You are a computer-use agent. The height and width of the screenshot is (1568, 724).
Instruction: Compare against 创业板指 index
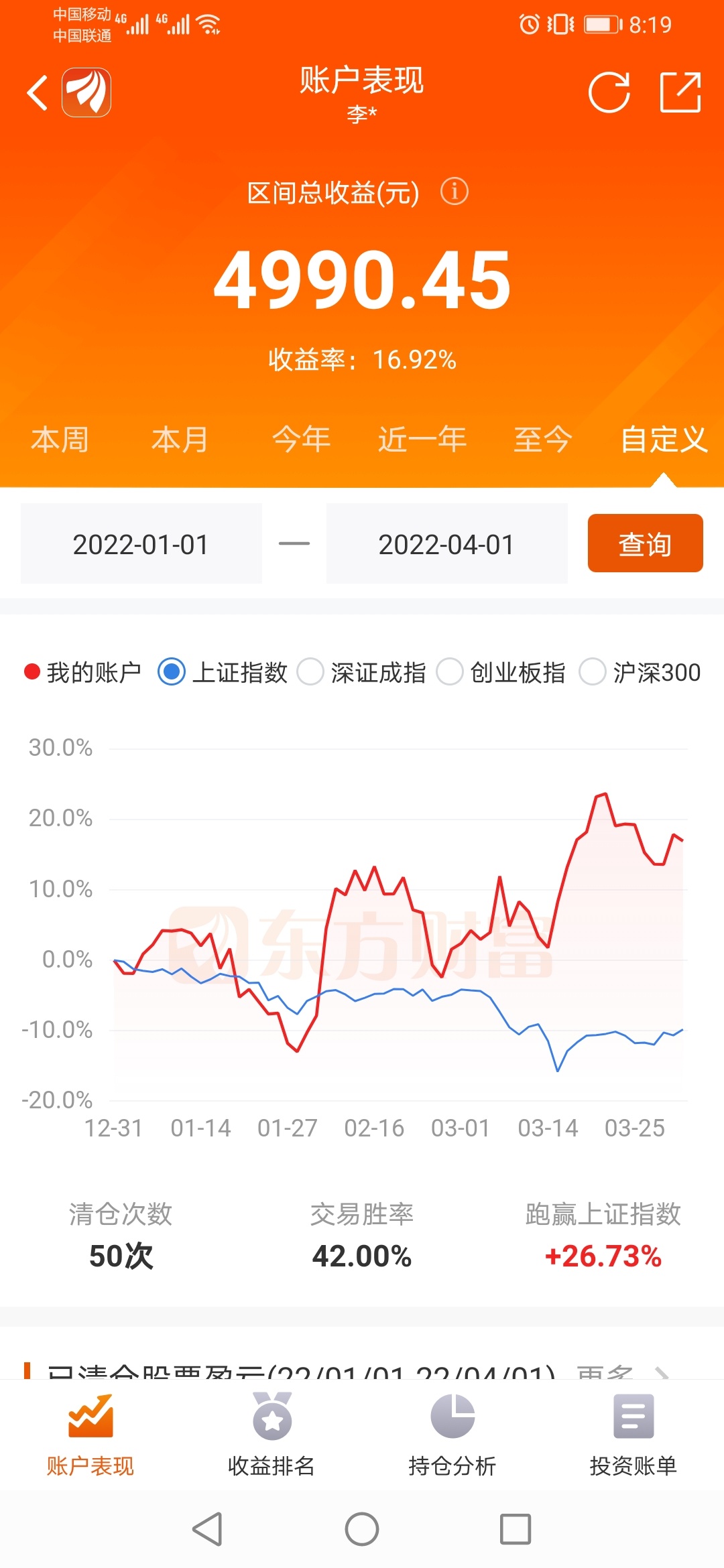(501, 672)
